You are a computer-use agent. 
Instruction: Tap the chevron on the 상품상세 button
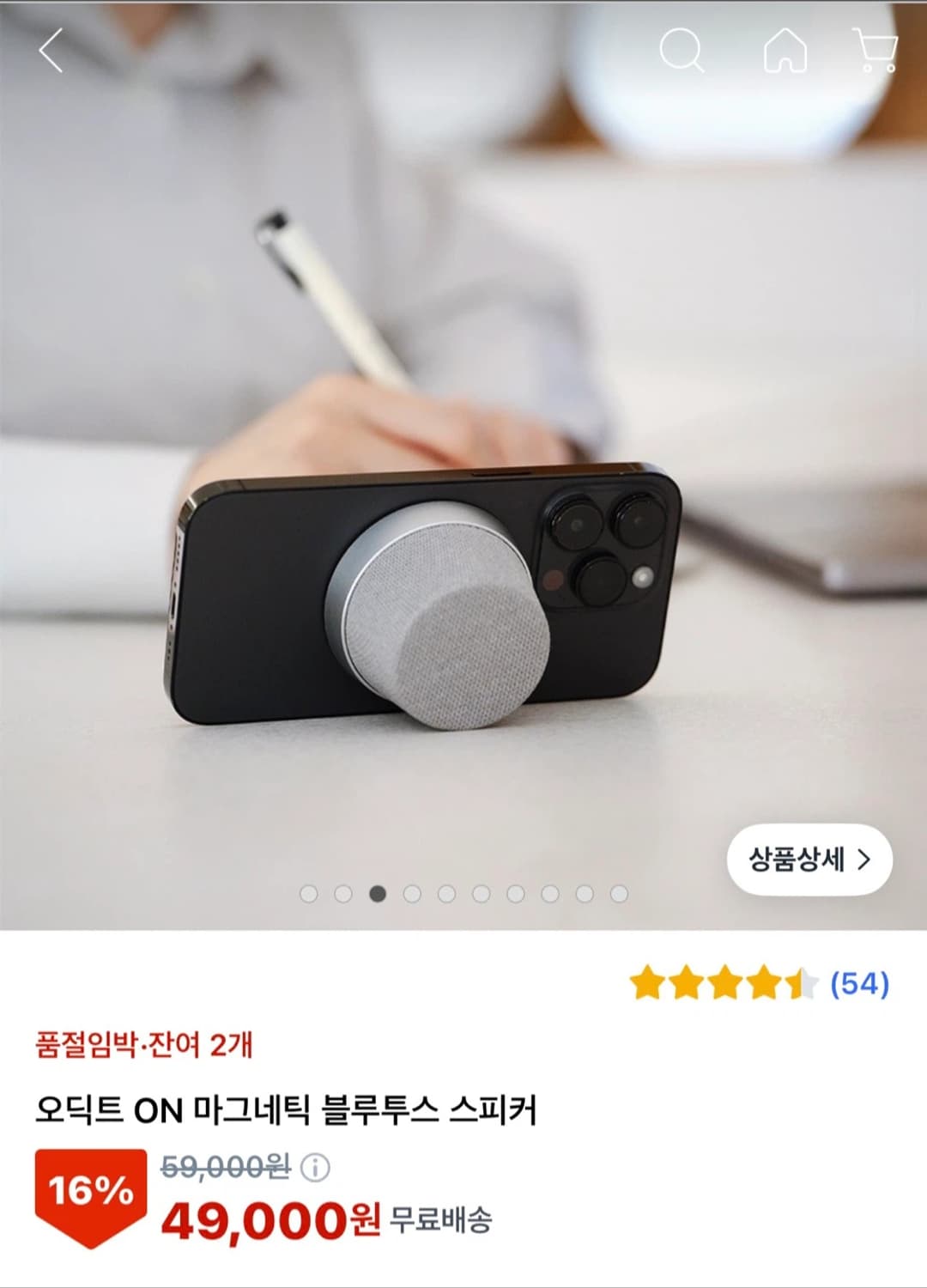864,858
